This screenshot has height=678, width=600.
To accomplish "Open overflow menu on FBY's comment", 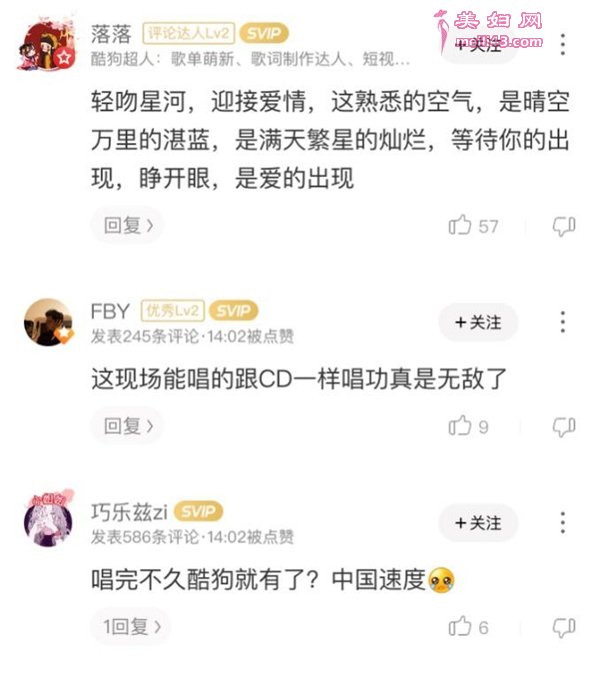I will [563, 322].
